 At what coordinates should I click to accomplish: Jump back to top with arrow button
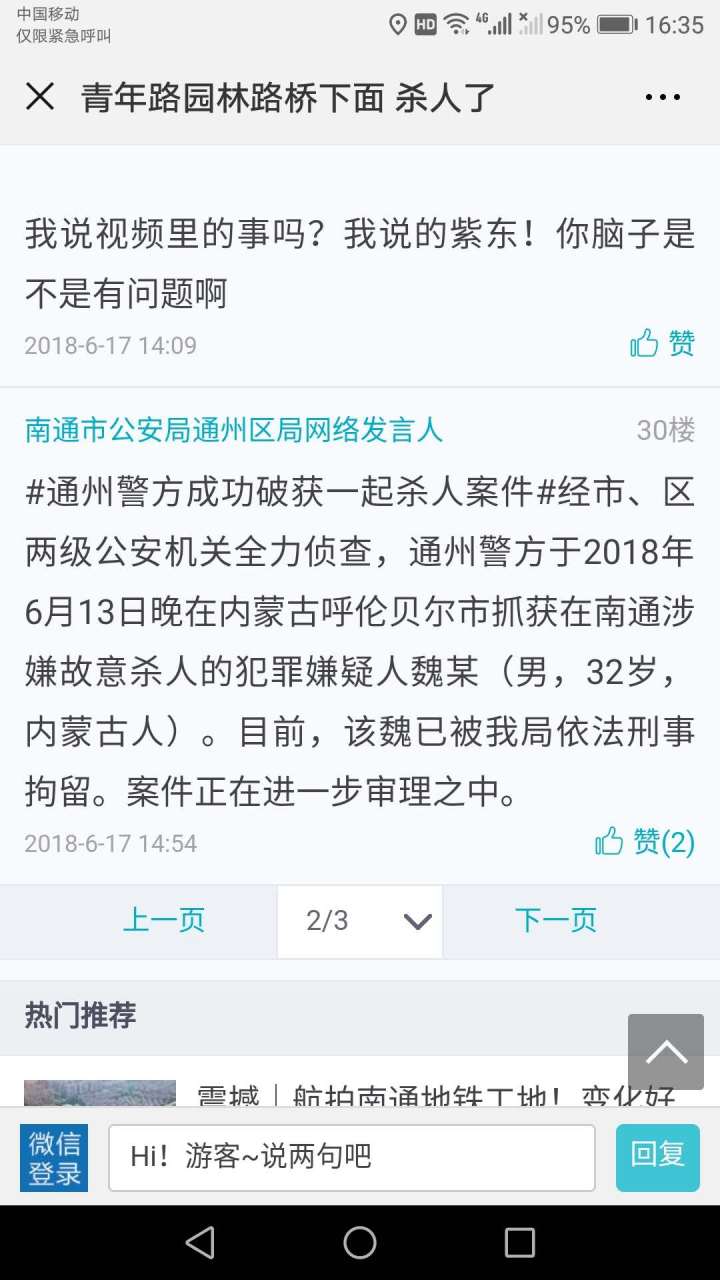click(666, 1051)
